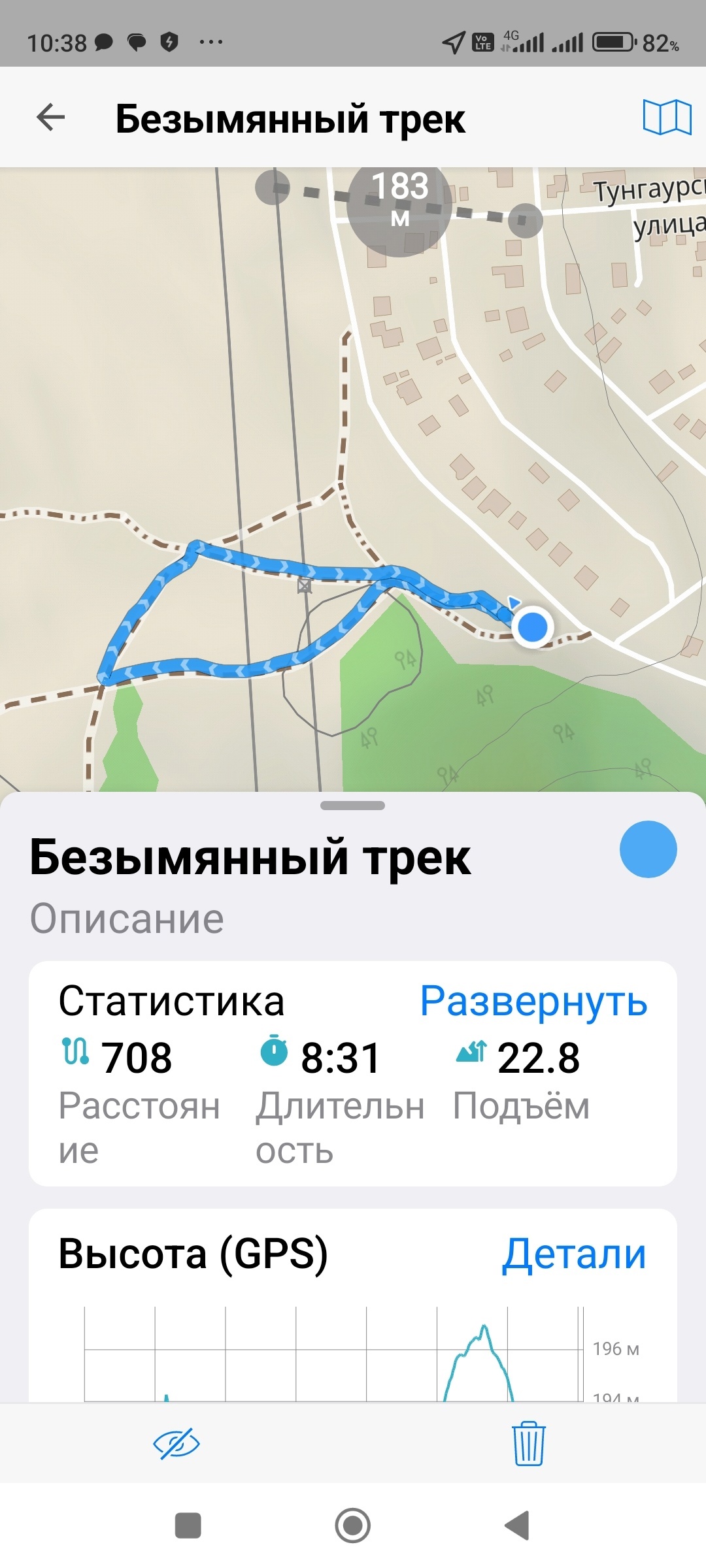The image size is (706, 1568).
Task: Edit the Описание field
Action: coord(127,919)
